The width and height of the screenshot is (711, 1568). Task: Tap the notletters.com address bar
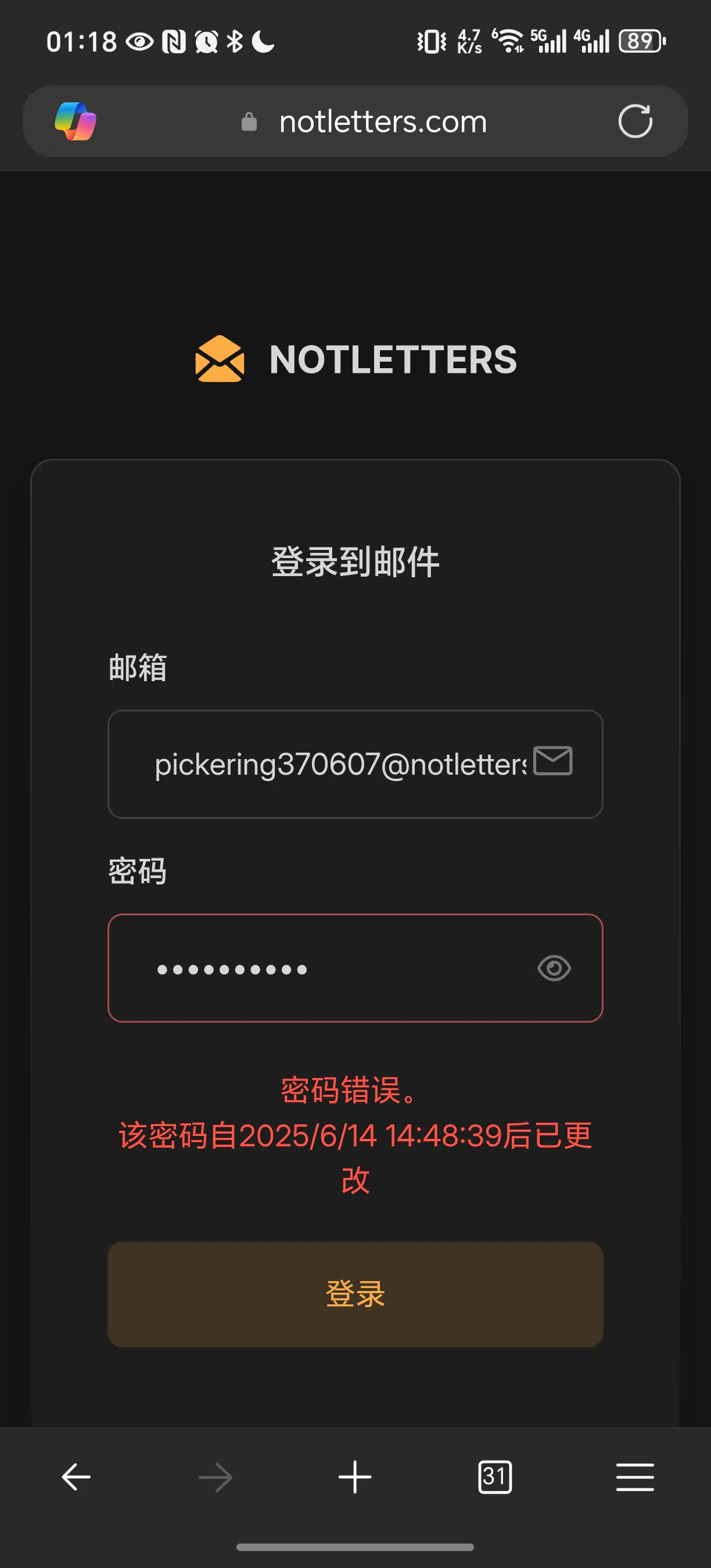coord(364,121)
